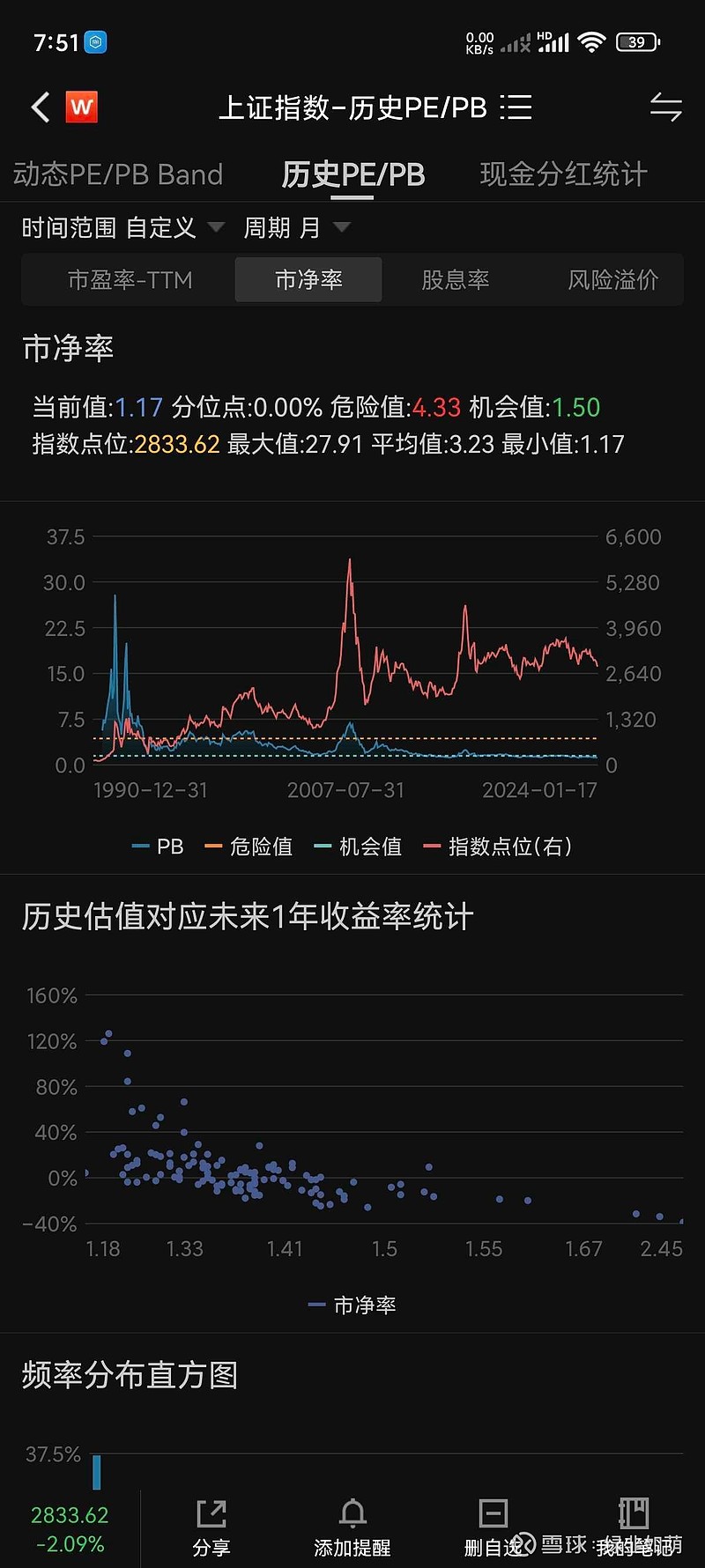Open 我的笔记 notes
Image resolution: width=705 pixels, height=1568 pixels.
[x=634, y=1528]
